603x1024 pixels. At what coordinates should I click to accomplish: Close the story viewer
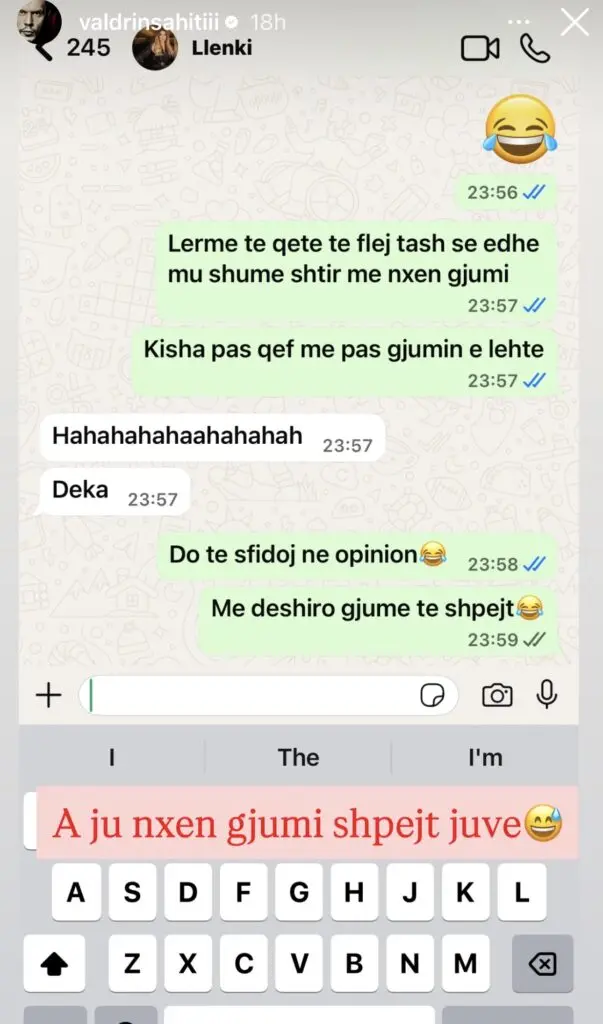pyautogui.click(x=574, y=21)
